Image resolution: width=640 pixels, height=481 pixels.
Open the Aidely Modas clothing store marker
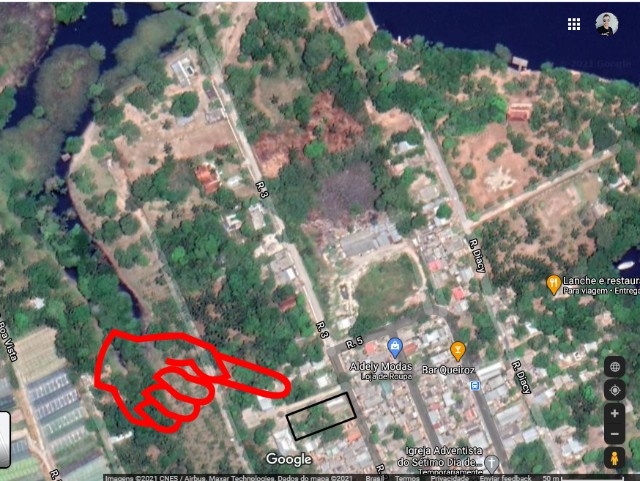point(394,348)
